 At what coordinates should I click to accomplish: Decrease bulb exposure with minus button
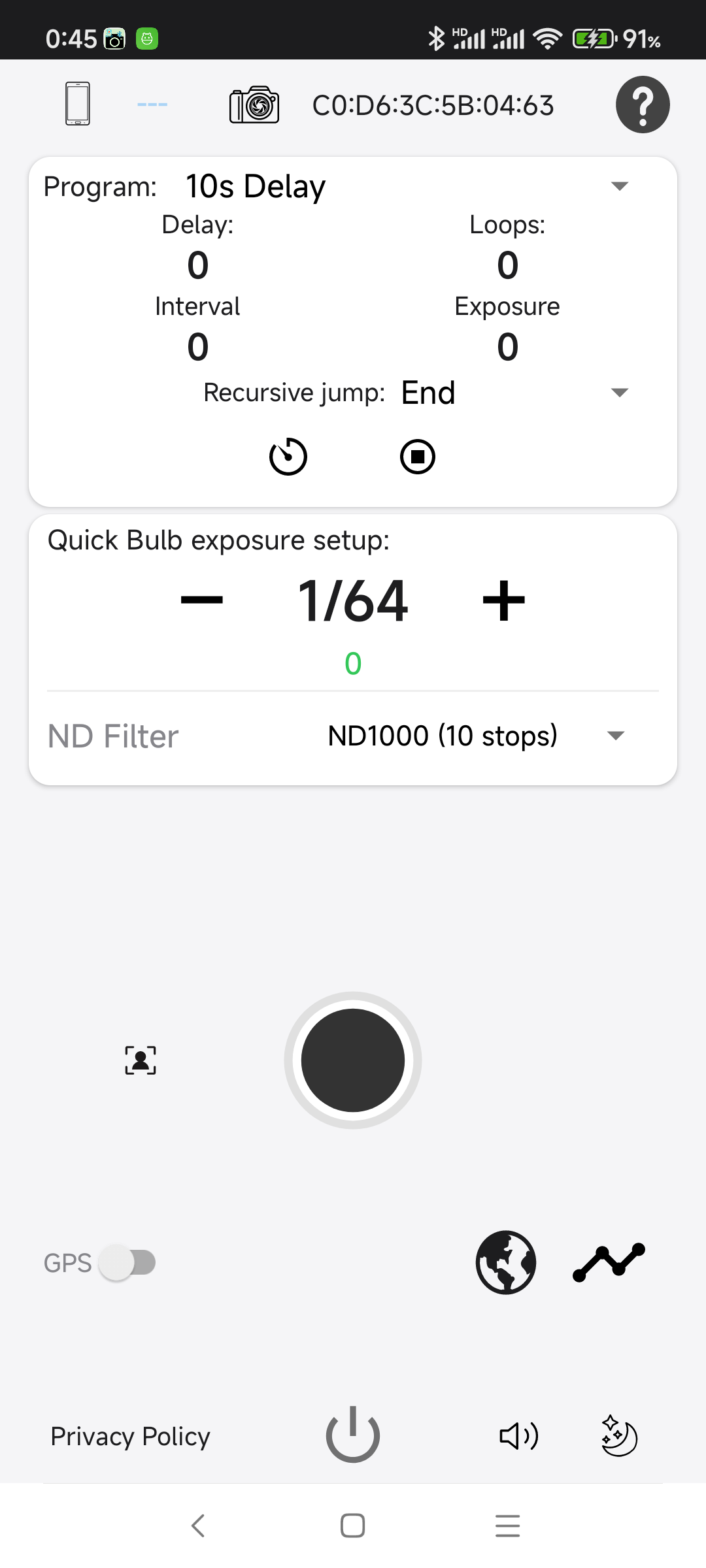tap(202, 600)
